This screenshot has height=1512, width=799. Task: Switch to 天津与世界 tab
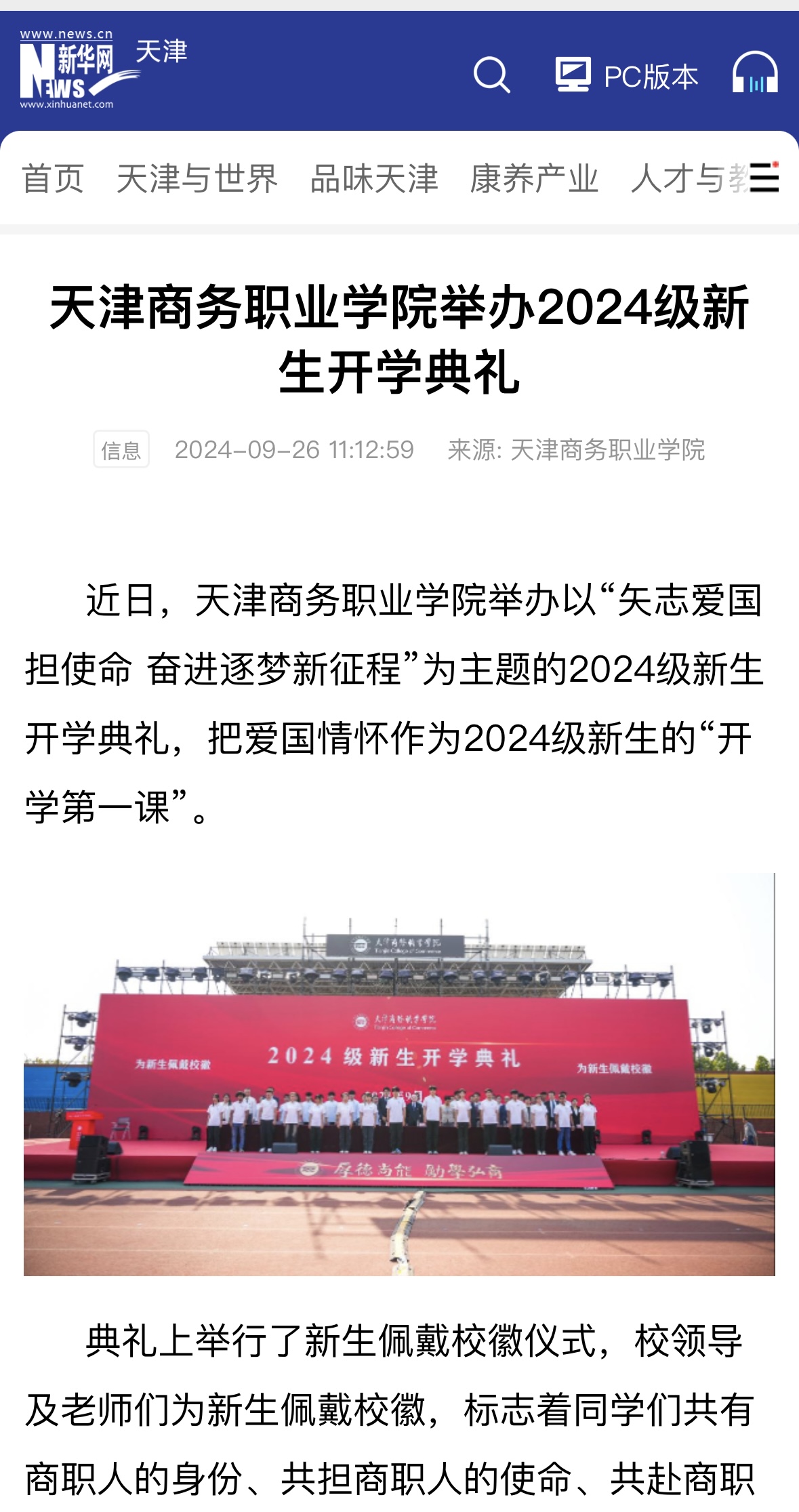(197, 179)
